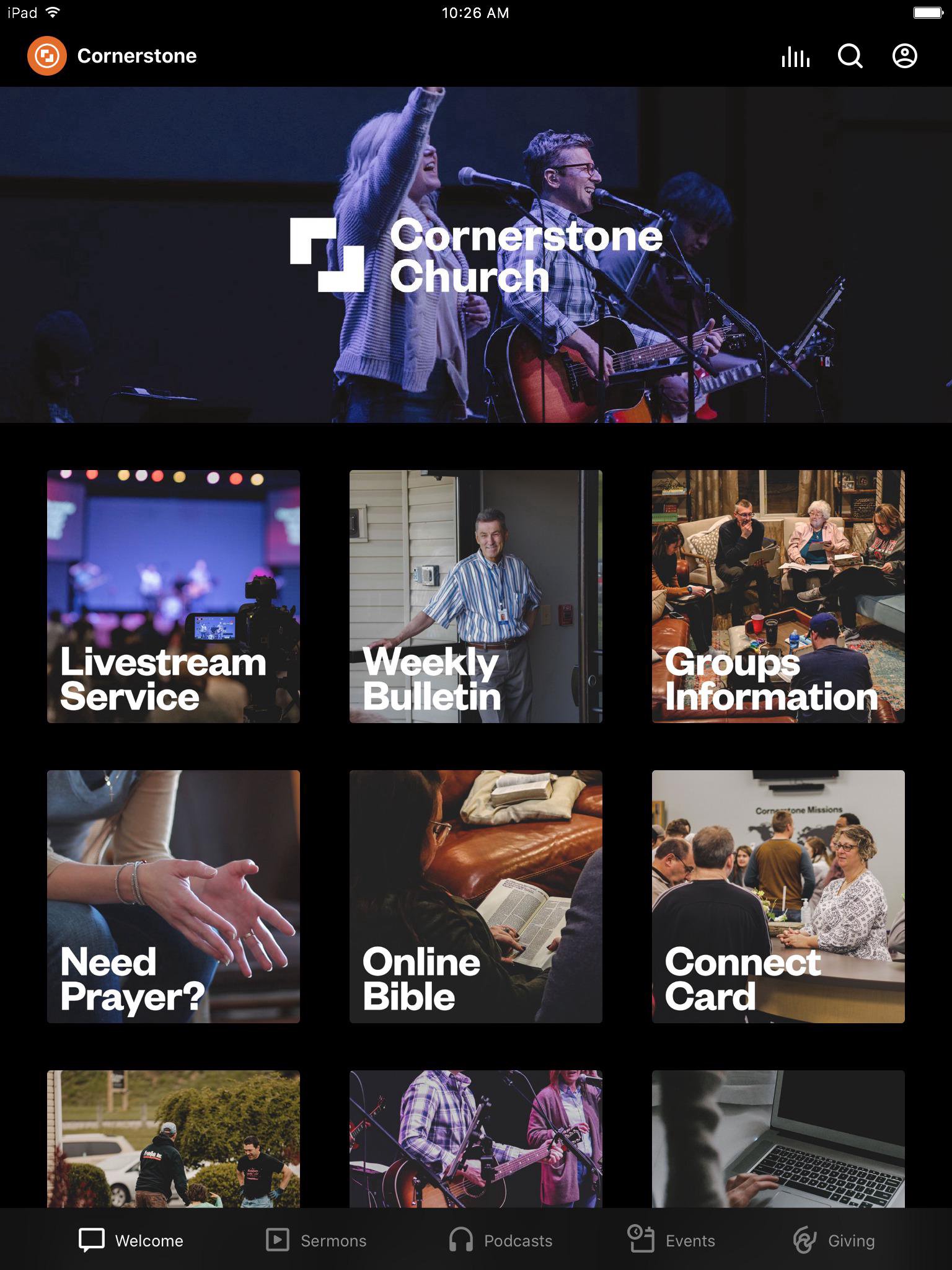952x1270 pixels.
Task: Tap the Welcome tab
Action: click(131, 1240)
